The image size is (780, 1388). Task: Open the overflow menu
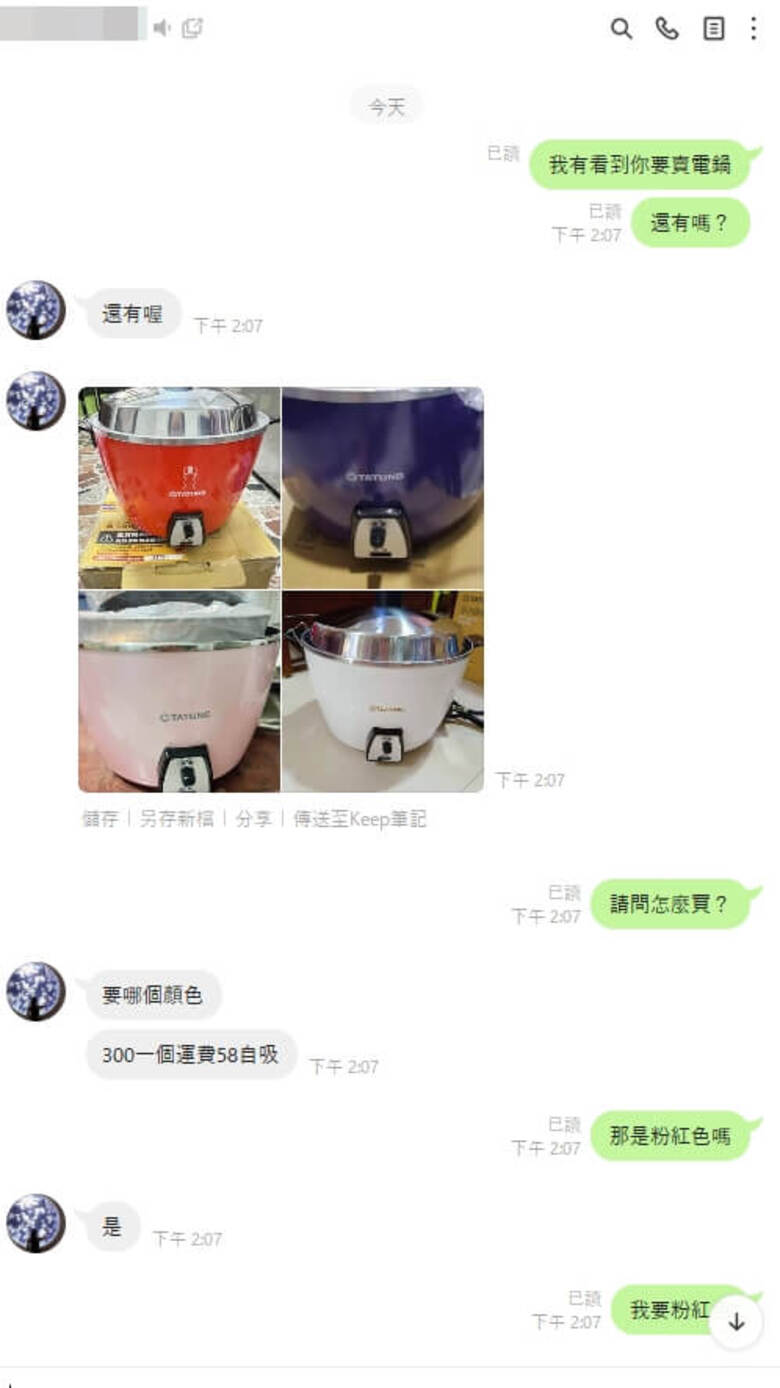coord(753,29)
